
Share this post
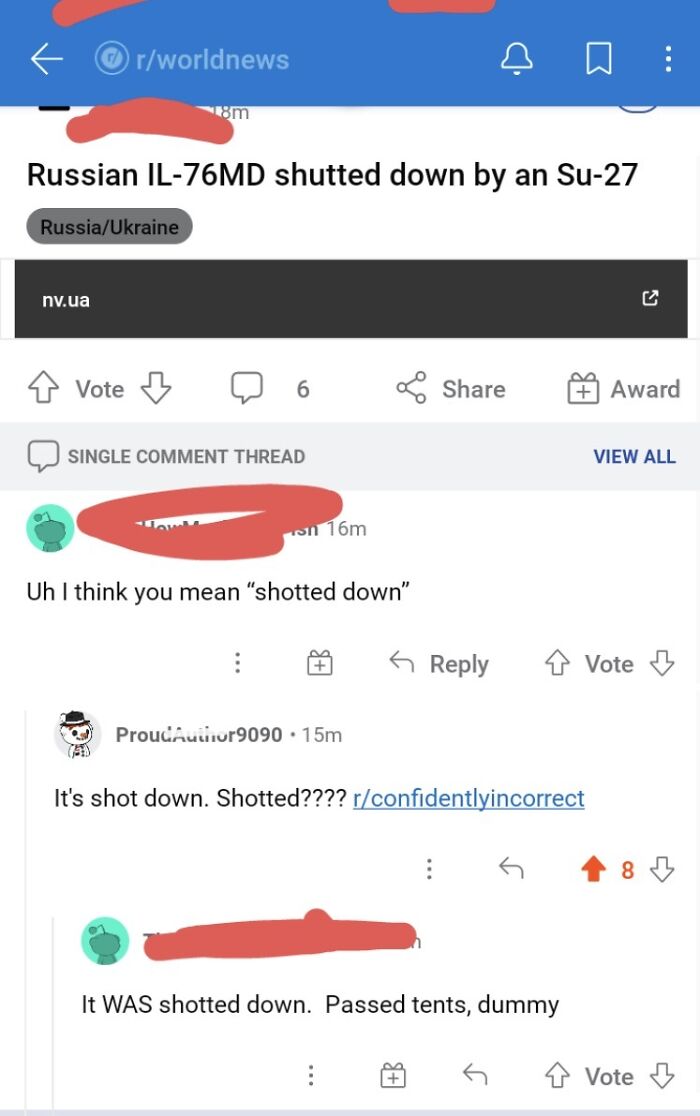450,388
